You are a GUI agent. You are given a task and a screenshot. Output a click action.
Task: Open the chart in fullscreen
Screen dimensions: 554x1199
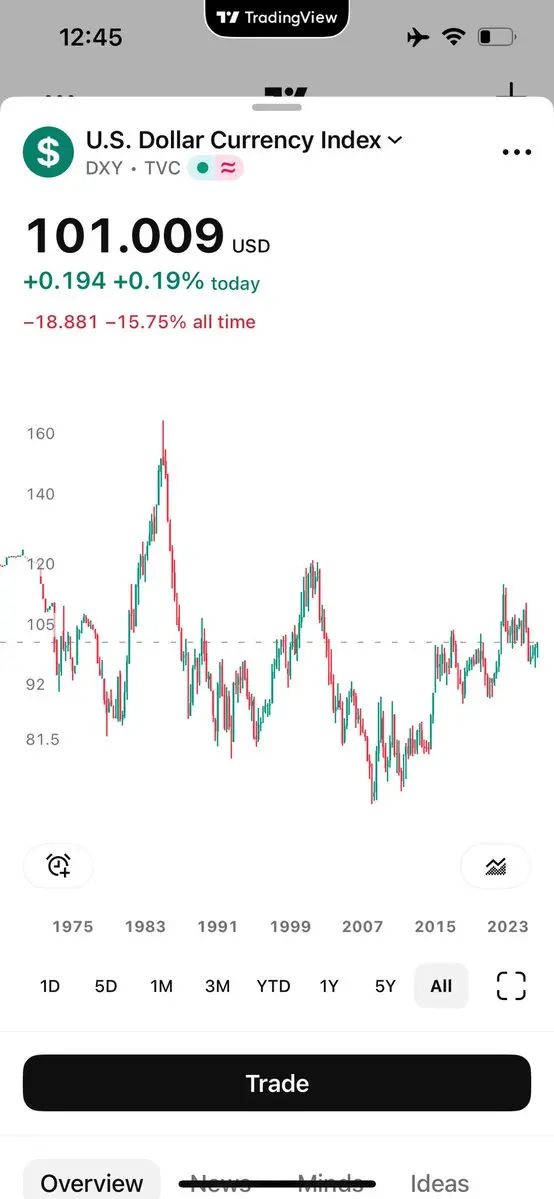pyautogui.click(x=511, y=986)
